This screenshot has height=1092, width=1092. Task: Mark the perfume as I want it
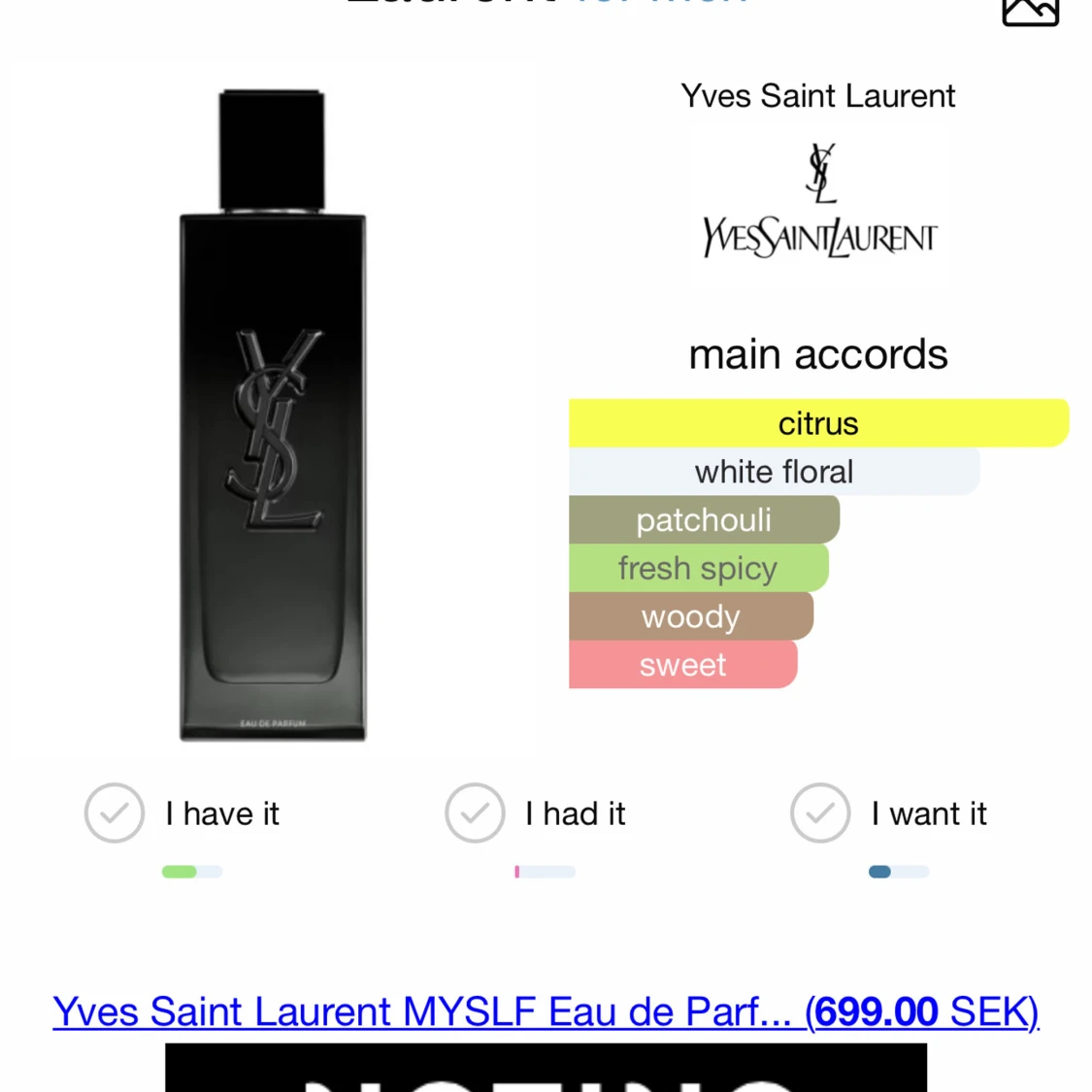[x=820, y=813]
